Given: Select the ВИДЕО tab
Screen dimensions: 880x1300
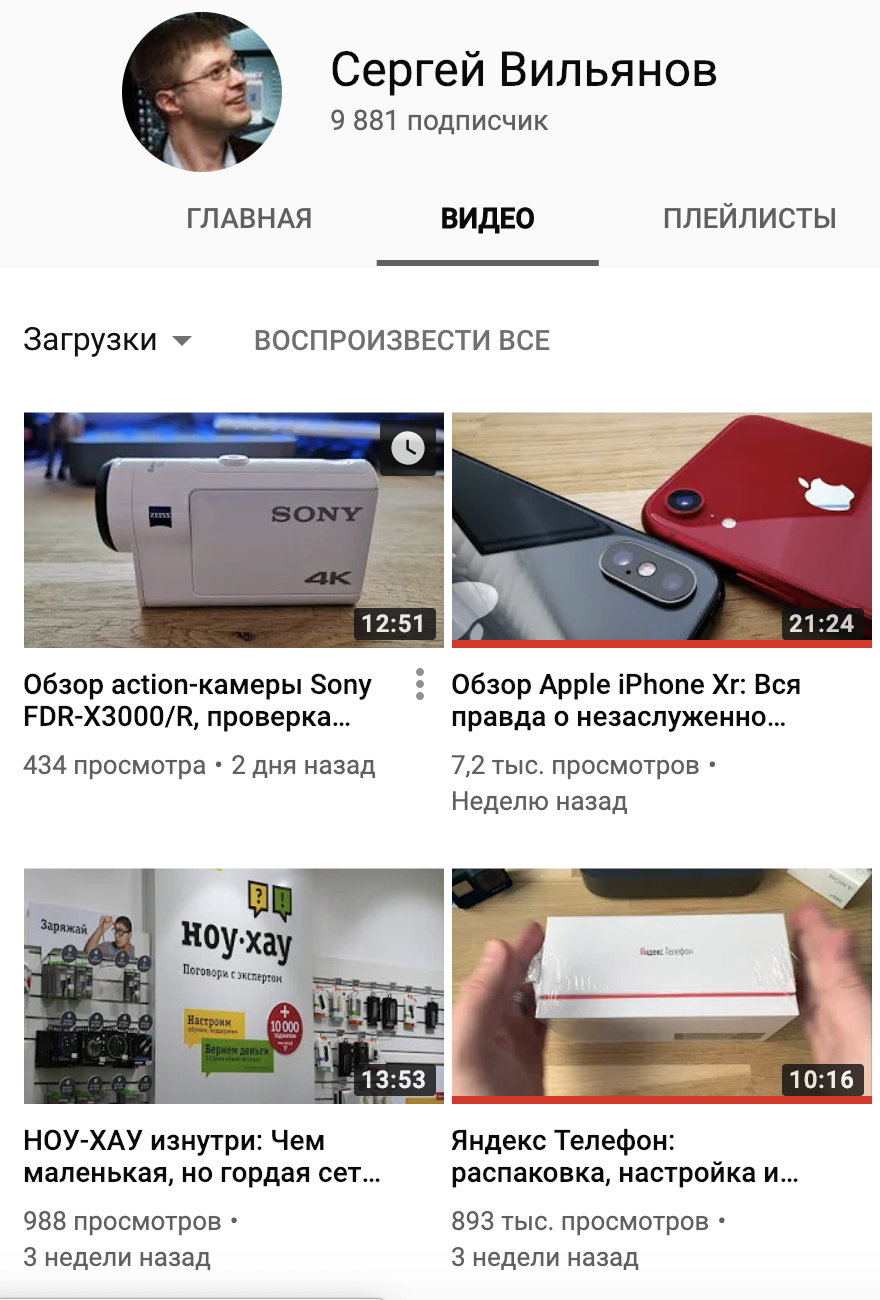Looking at the screenshot, I should click(x=488, y=218).
